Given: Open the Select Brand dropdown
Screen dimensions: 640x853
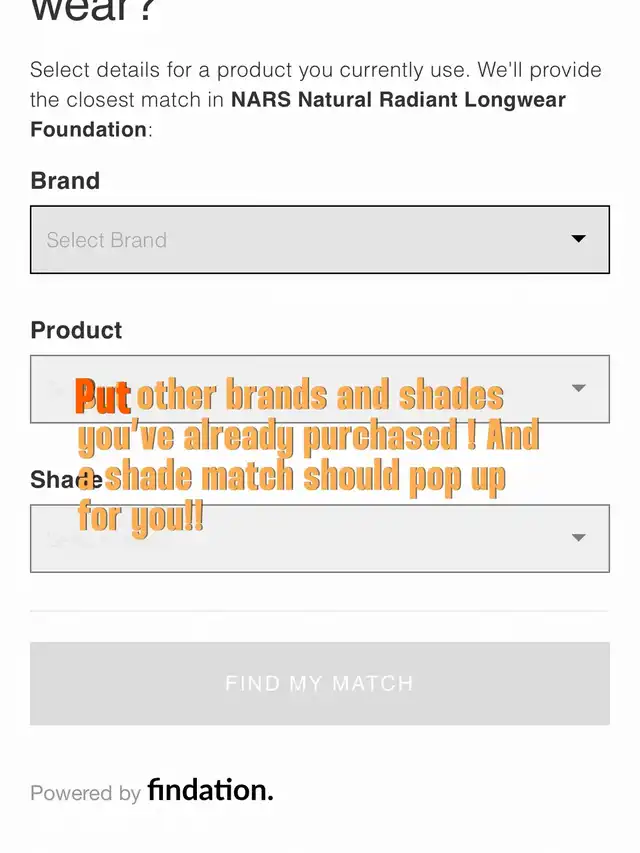Looking at the screenshot, I should coord(319,239).
